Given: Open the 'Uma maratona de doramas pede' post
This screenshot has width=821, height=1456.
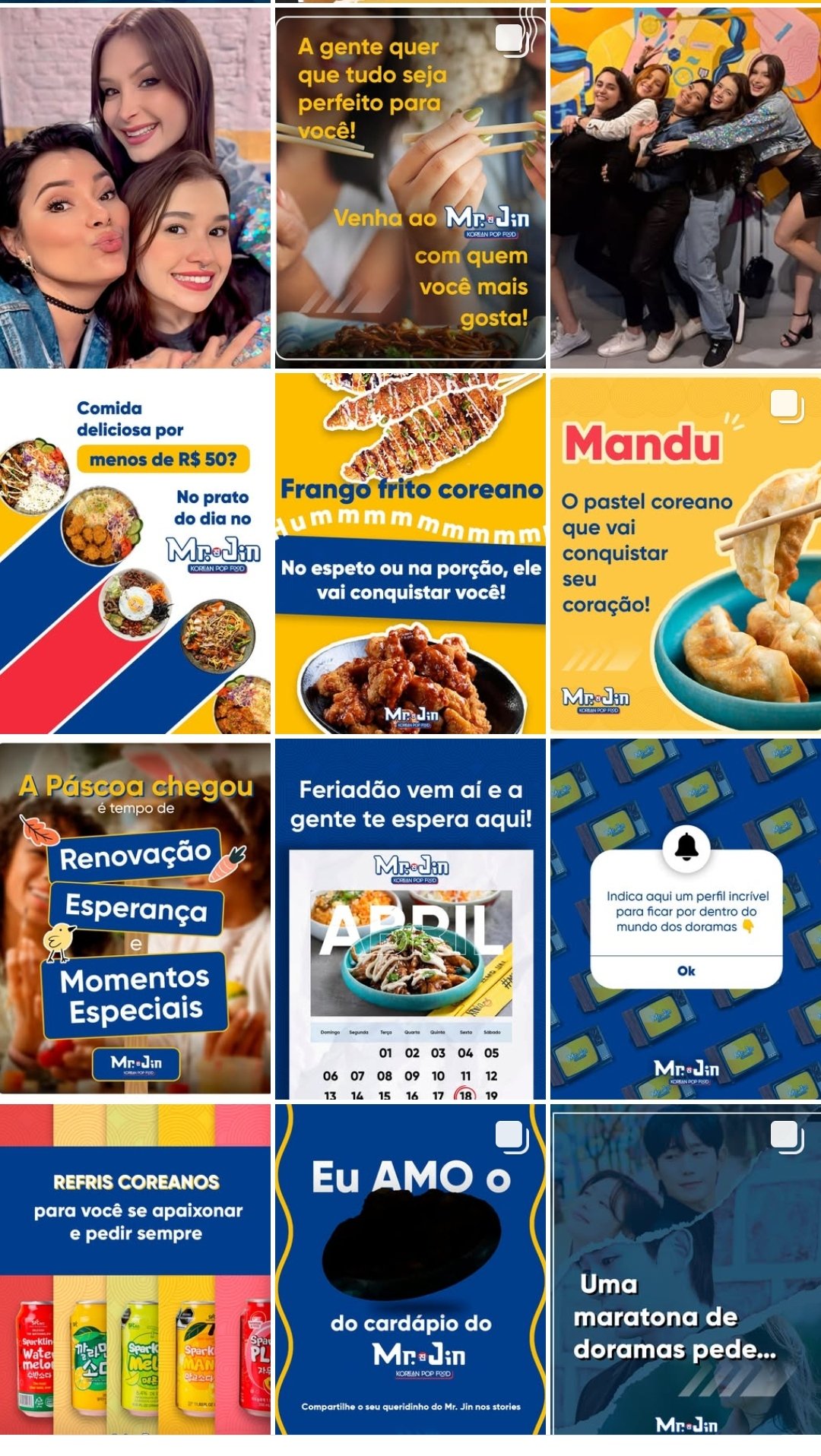Looking at the screenshot, I should (686, 1269).
